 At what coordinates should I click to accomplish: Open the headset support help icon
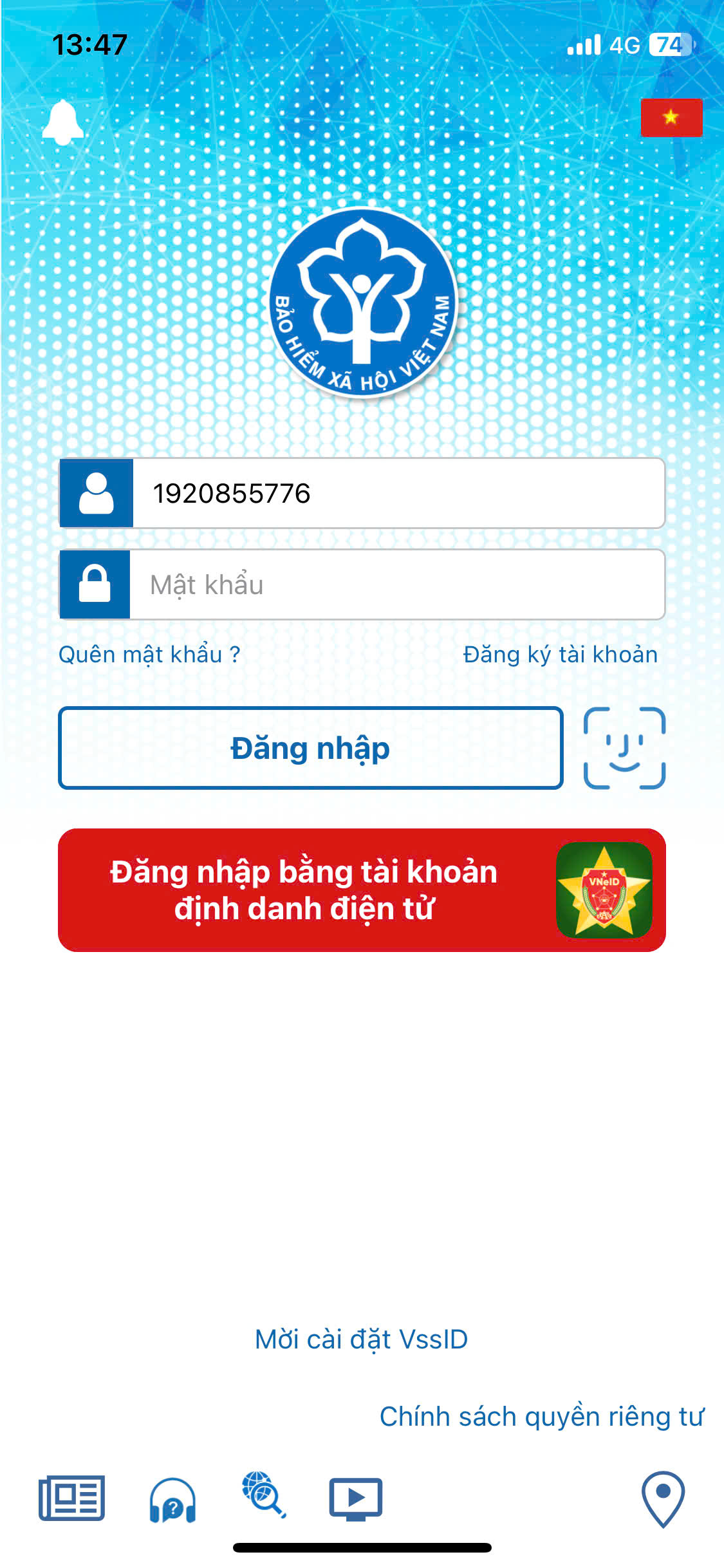(172, 1500)
